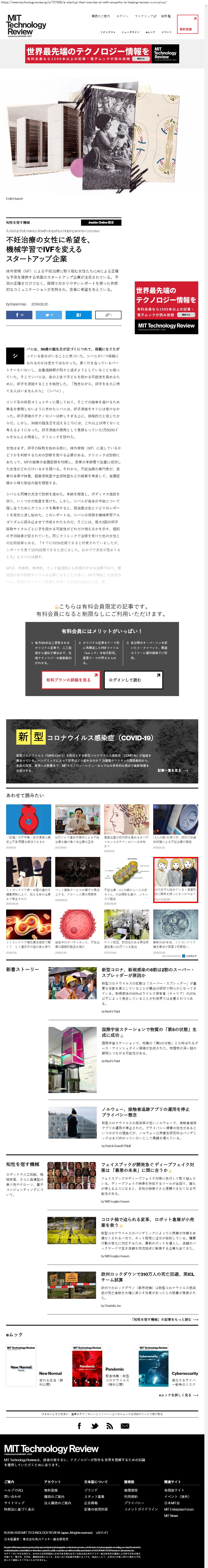This screenshot has width=208, height=1568.
Task: Go to the イベント page
Action: tap(167, 32)
